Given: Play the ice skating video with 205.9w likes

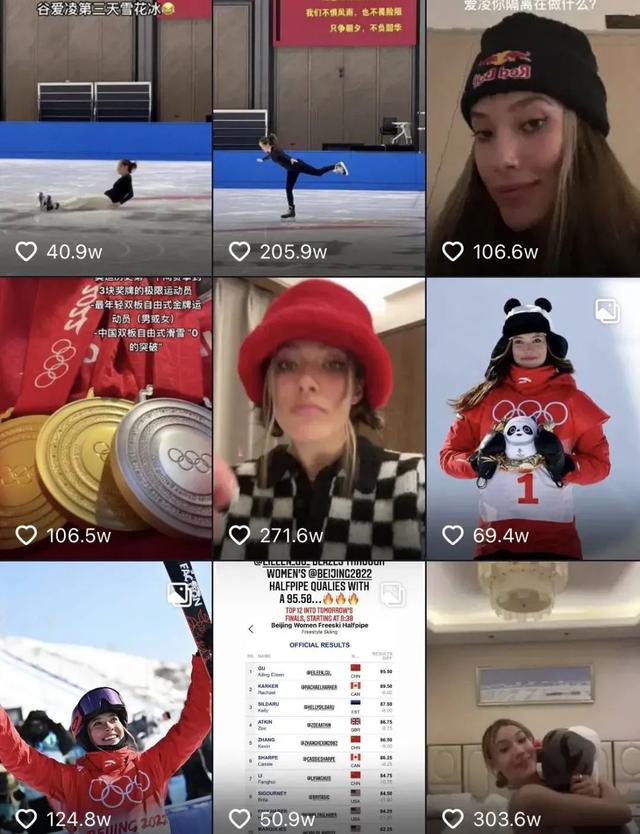Looking at the screenshot, I should [318, 138].
